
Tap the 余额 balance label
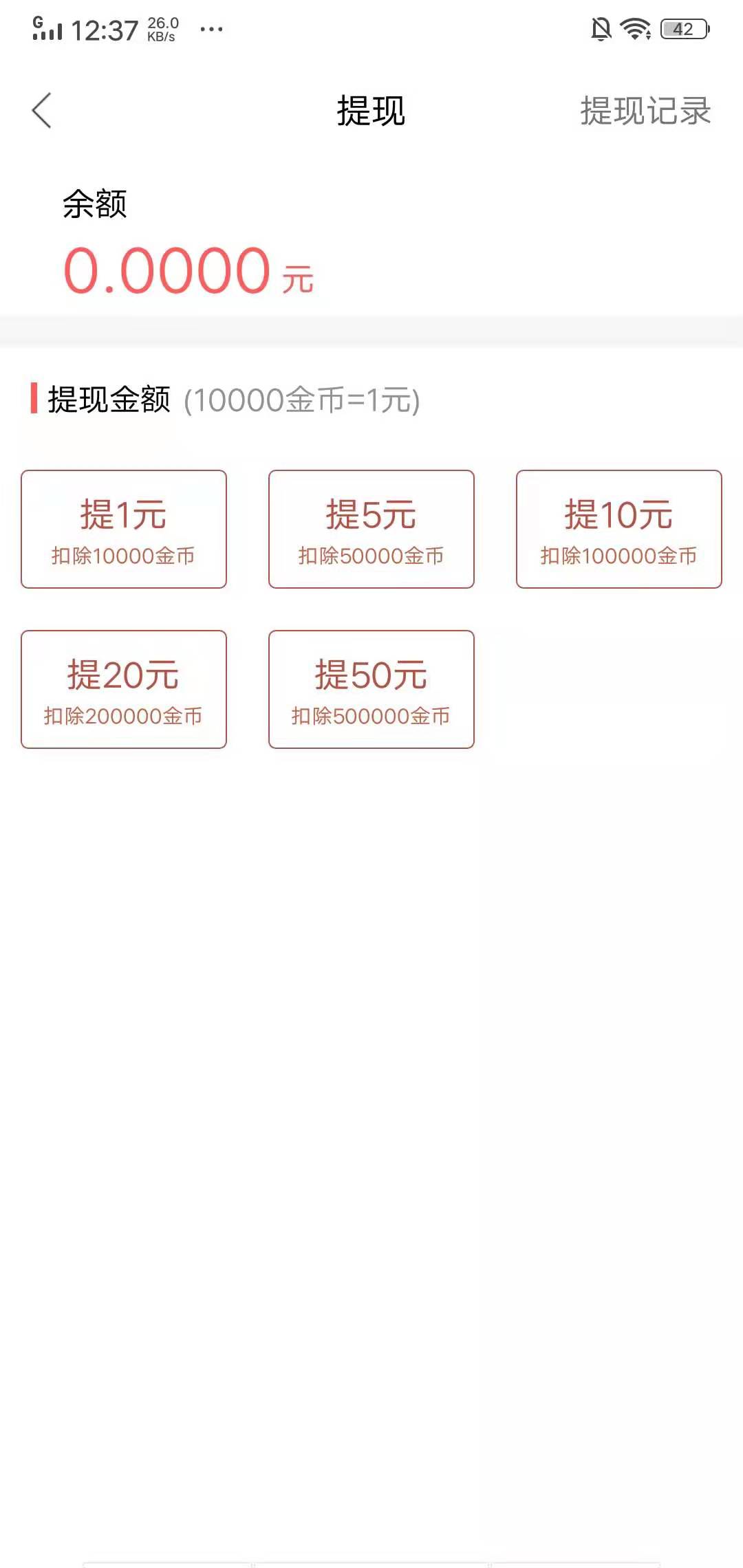(x=96, y=205)
